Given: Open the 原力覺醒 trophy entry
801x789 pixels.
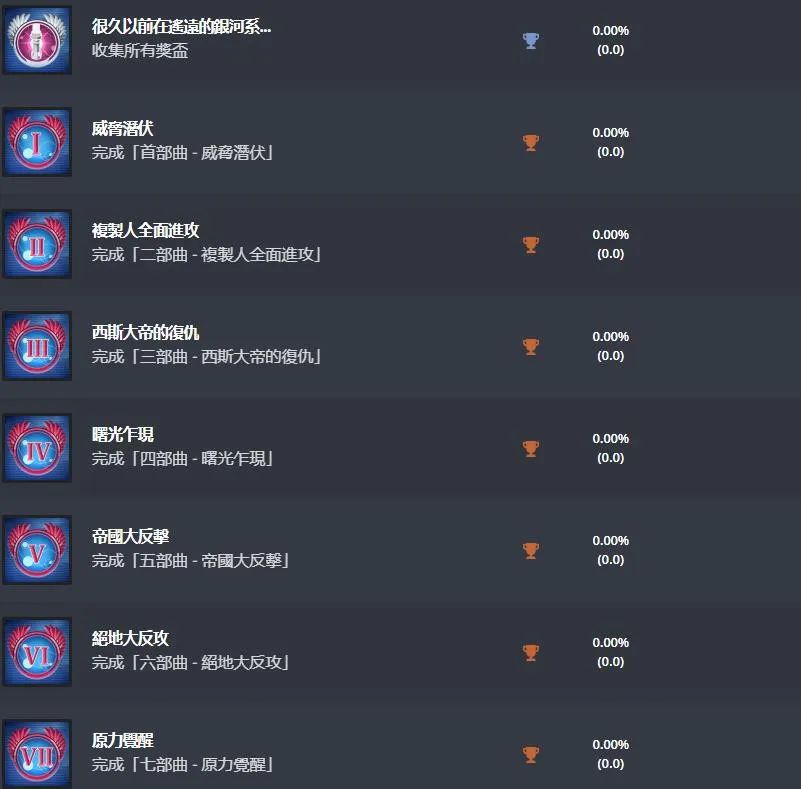Looking at the screenshot, I should [x=122, y=741].
